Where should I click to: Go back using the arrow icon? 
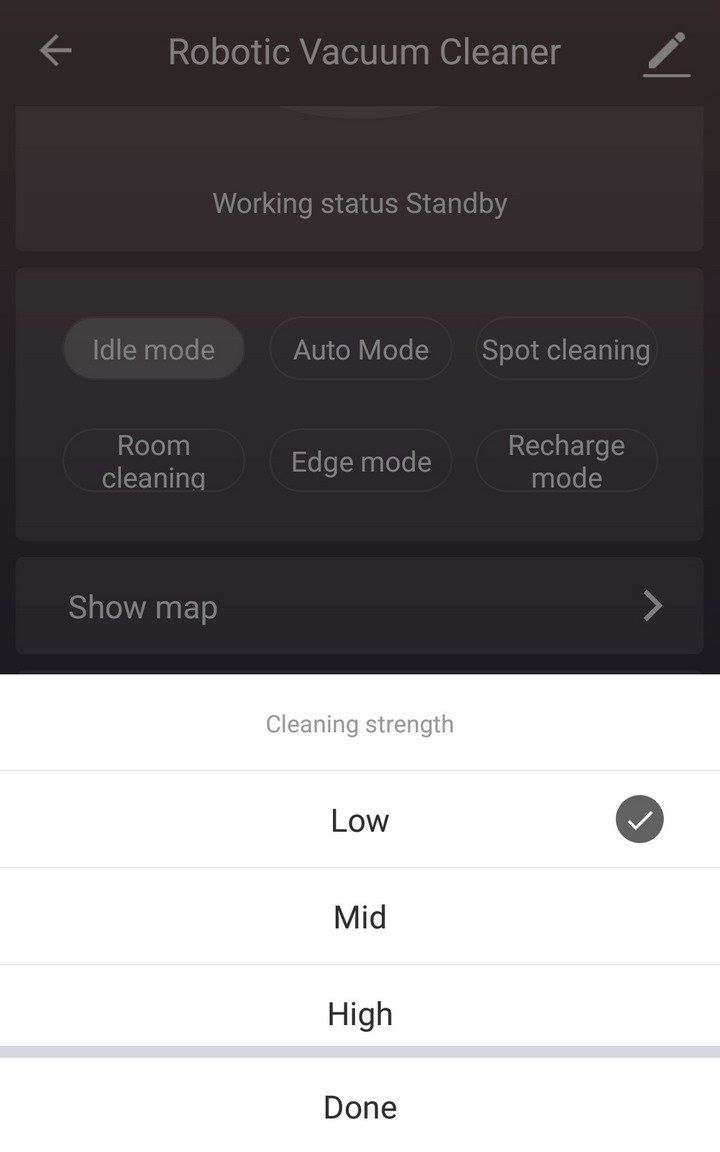pyautogui.click(x=55, y=51)
